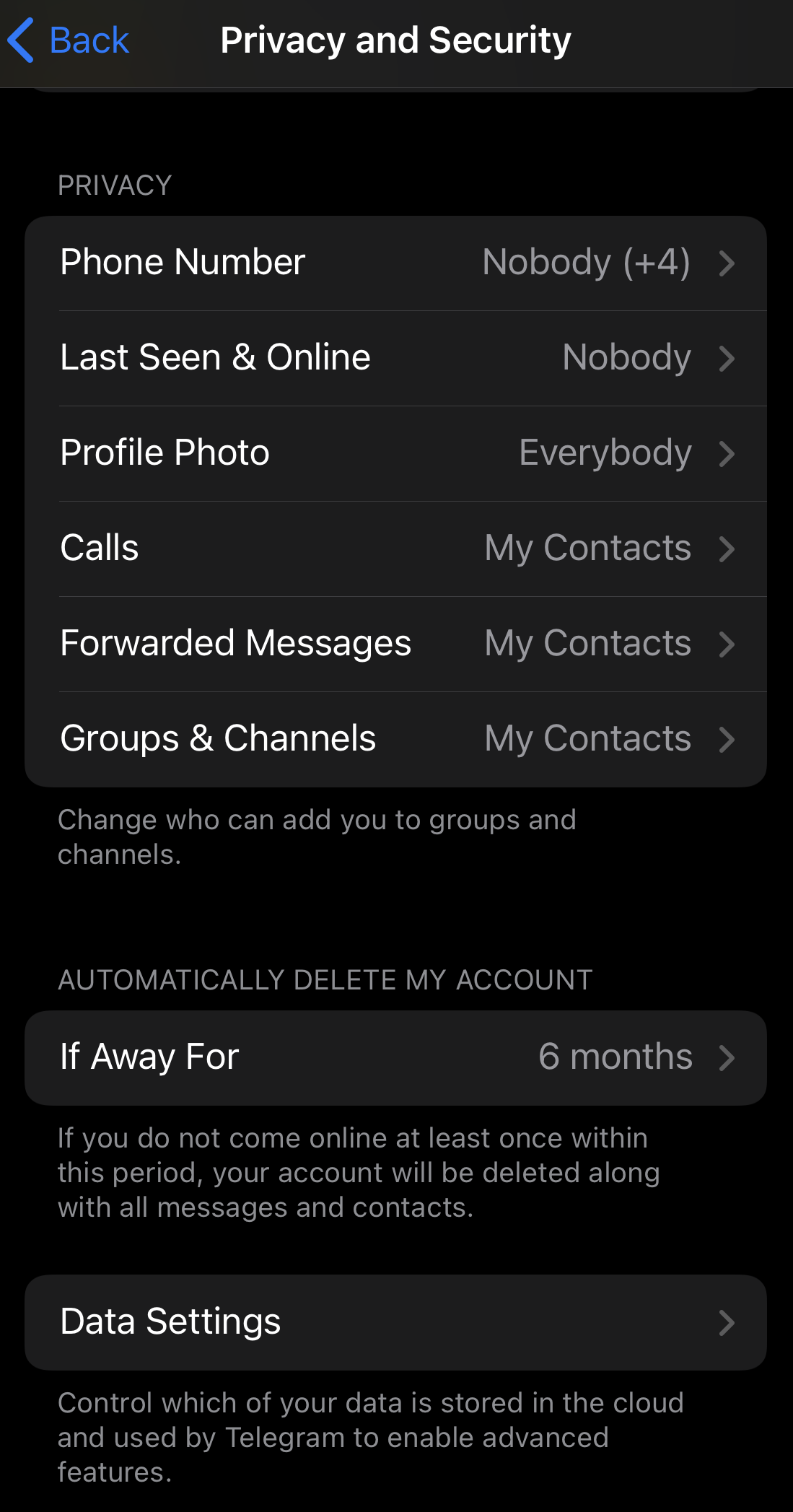Open Last Seen & Online setting
The height and width of the screenshot is (1512, 793).
[395, 358]
